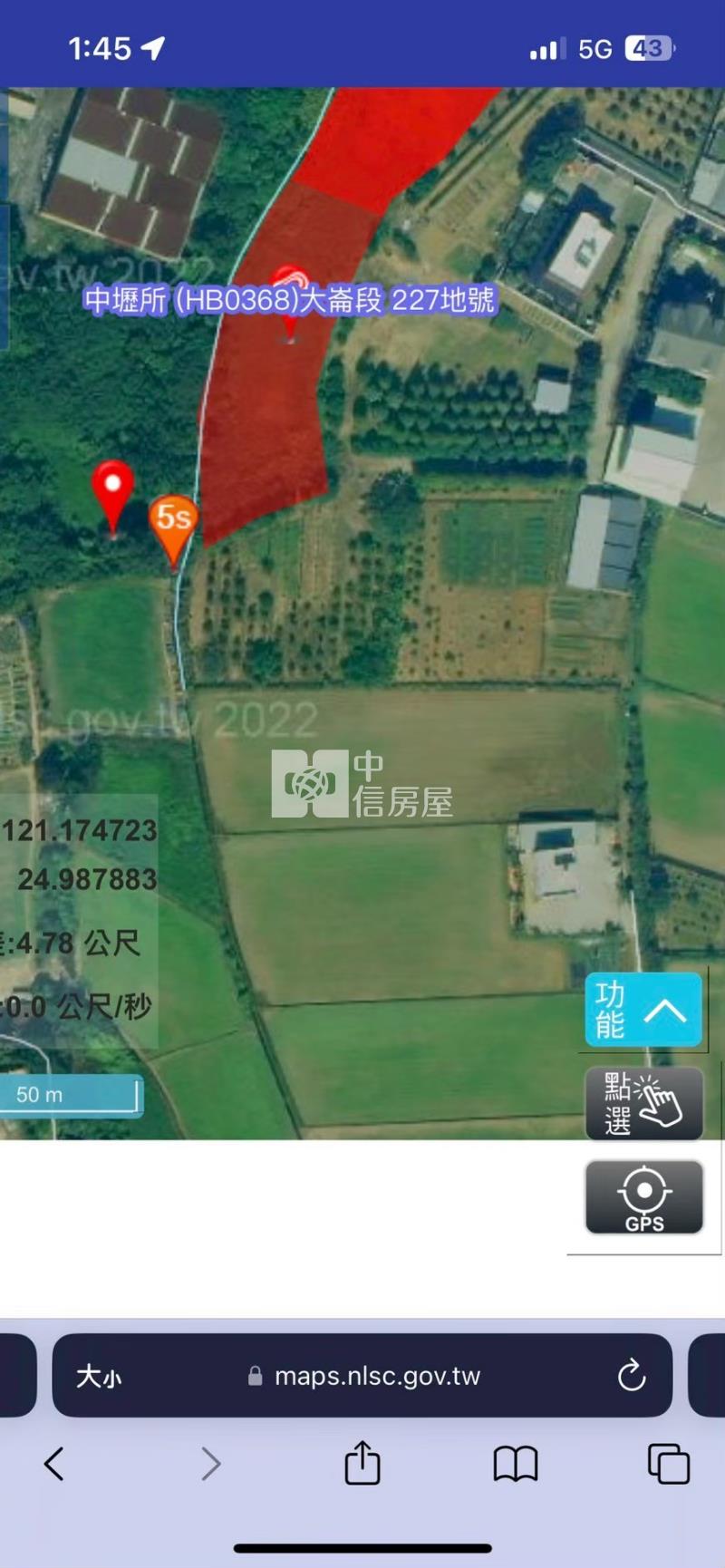Image resolution: width=725 pixels, height=1568 pixels.
Task: Go back to the previous page
Action: (x=54, y=1463)
